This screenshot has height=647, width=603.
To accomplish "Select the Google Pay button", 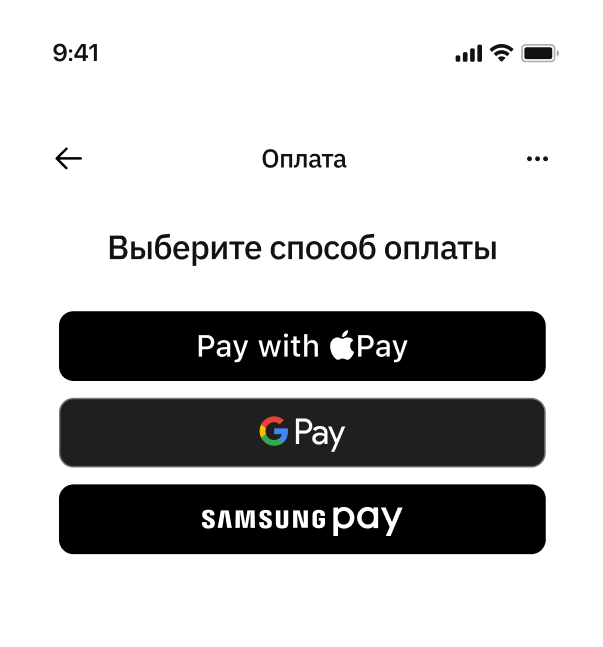I will click(x=302, y=433).
